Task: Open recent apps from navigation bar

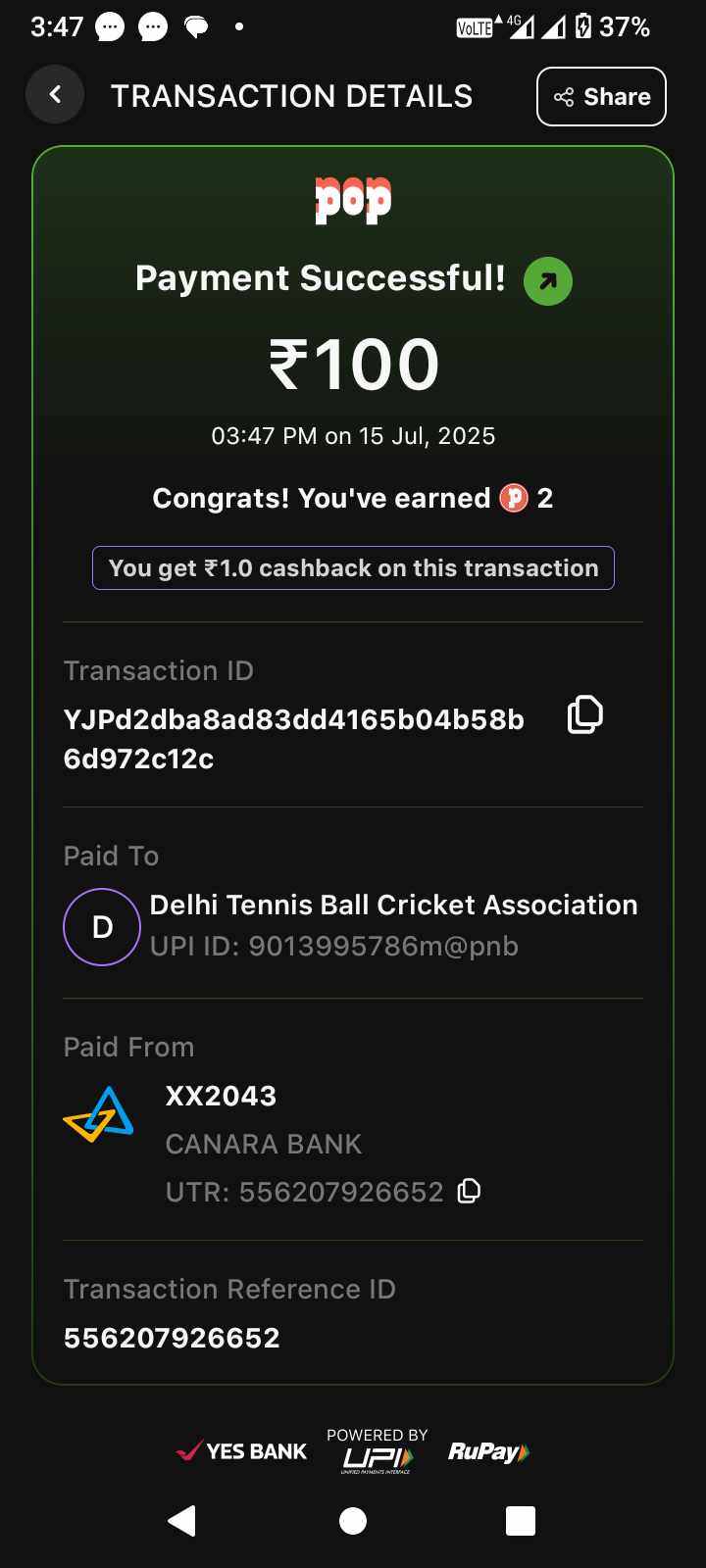Action: pyautogui.click(x=520, y=1521)
